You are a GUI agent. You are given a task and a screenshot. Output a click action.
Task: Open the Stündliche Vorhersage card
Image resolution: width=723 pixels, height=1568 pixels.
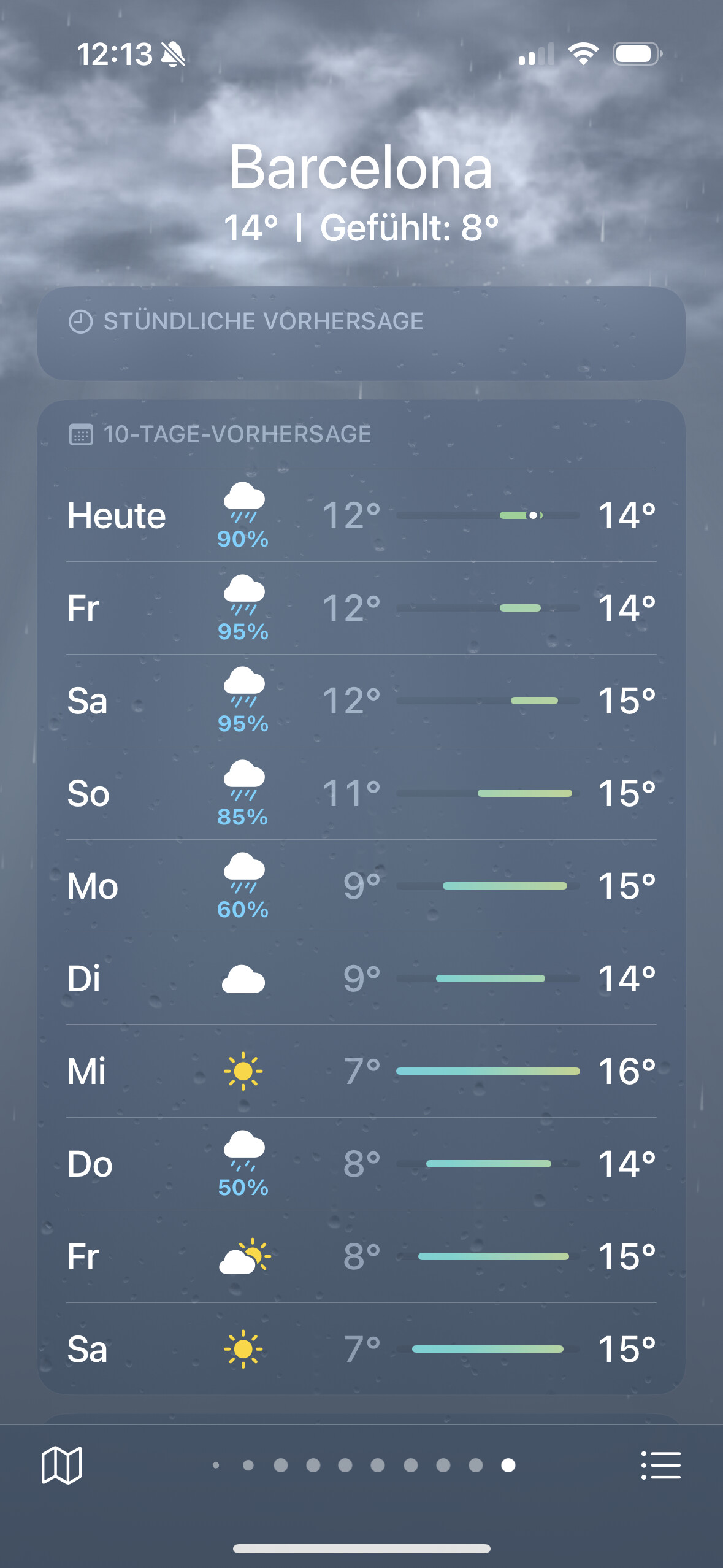pos(361,333)
